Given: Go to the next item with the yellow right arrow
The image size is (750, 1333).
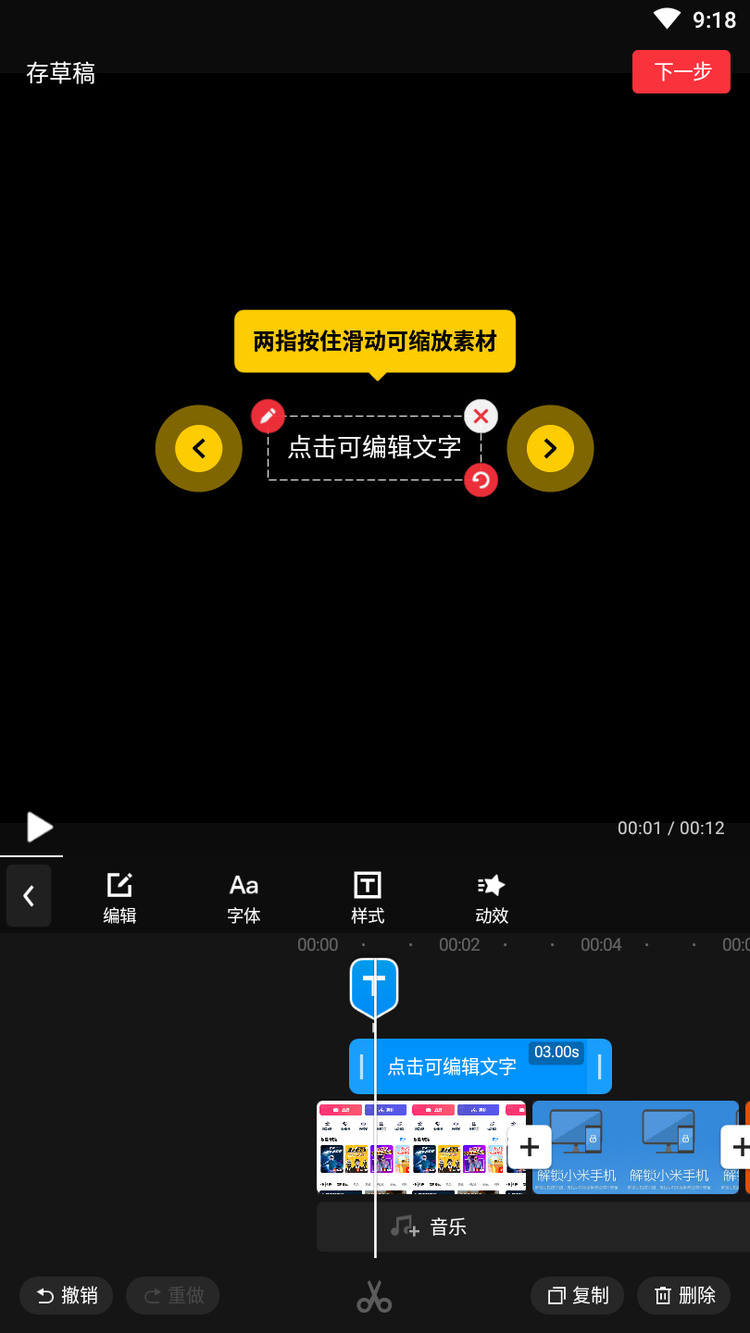Looking at the screenshot, I should [x=550, y=448].
